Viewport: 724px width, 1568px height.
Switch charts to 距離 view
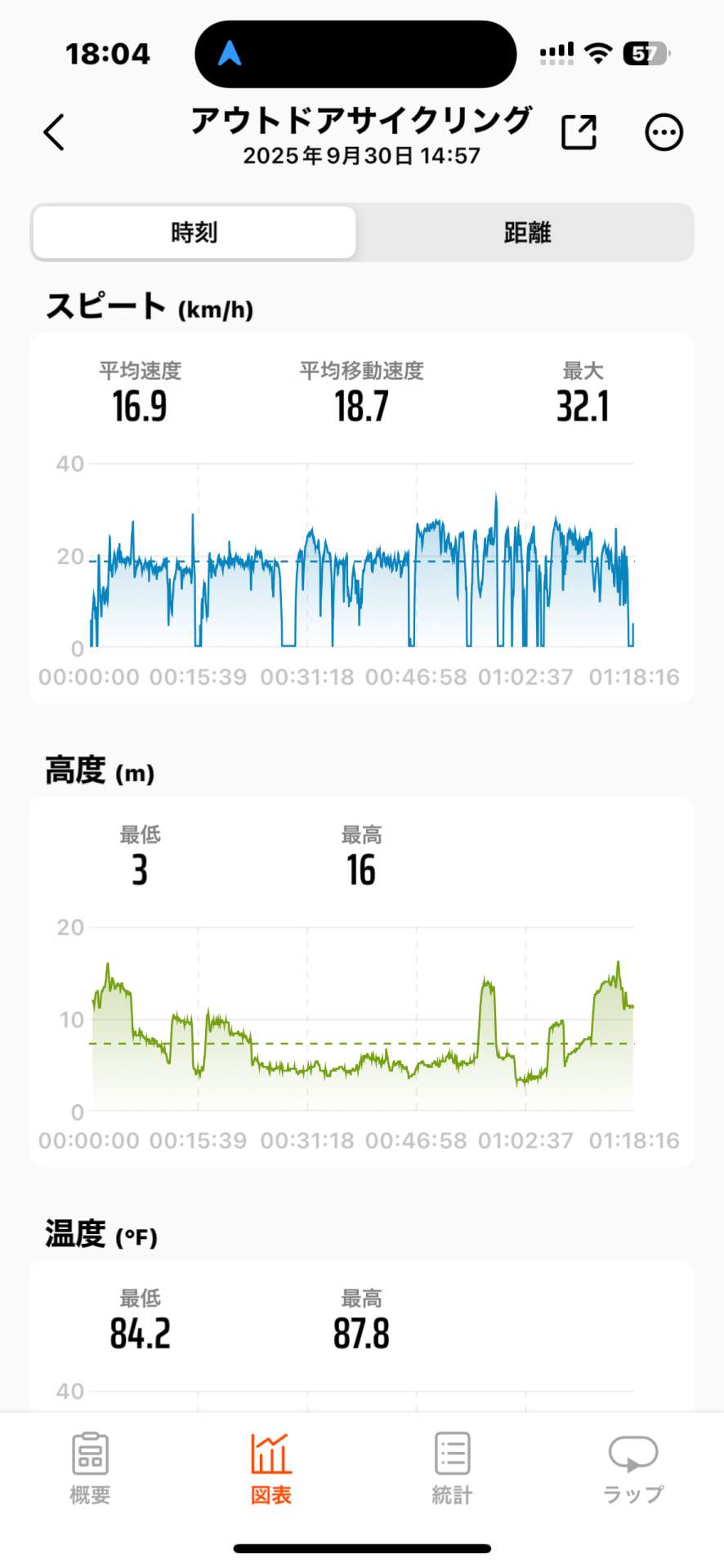[527, 233]
